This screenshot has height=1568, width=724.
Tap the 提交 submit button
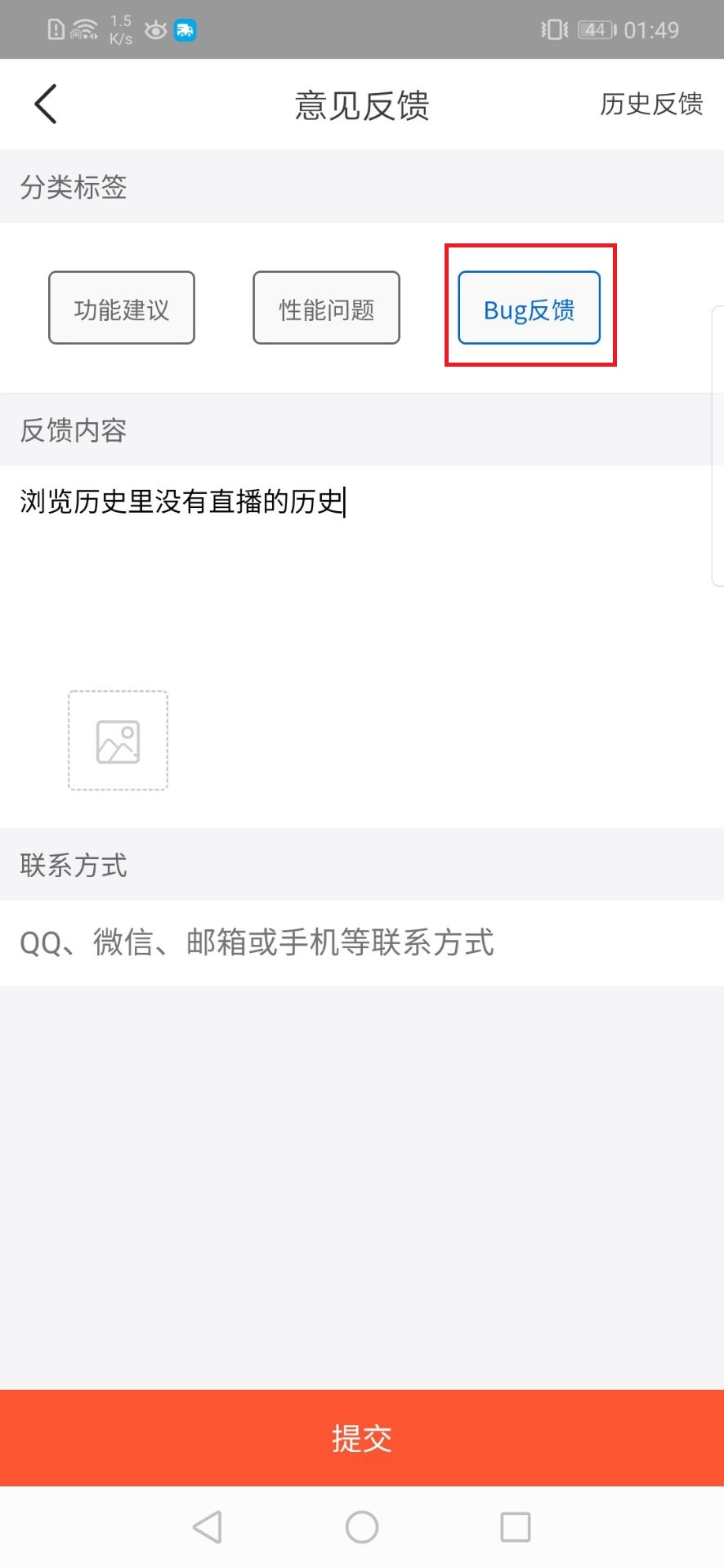362,1438
